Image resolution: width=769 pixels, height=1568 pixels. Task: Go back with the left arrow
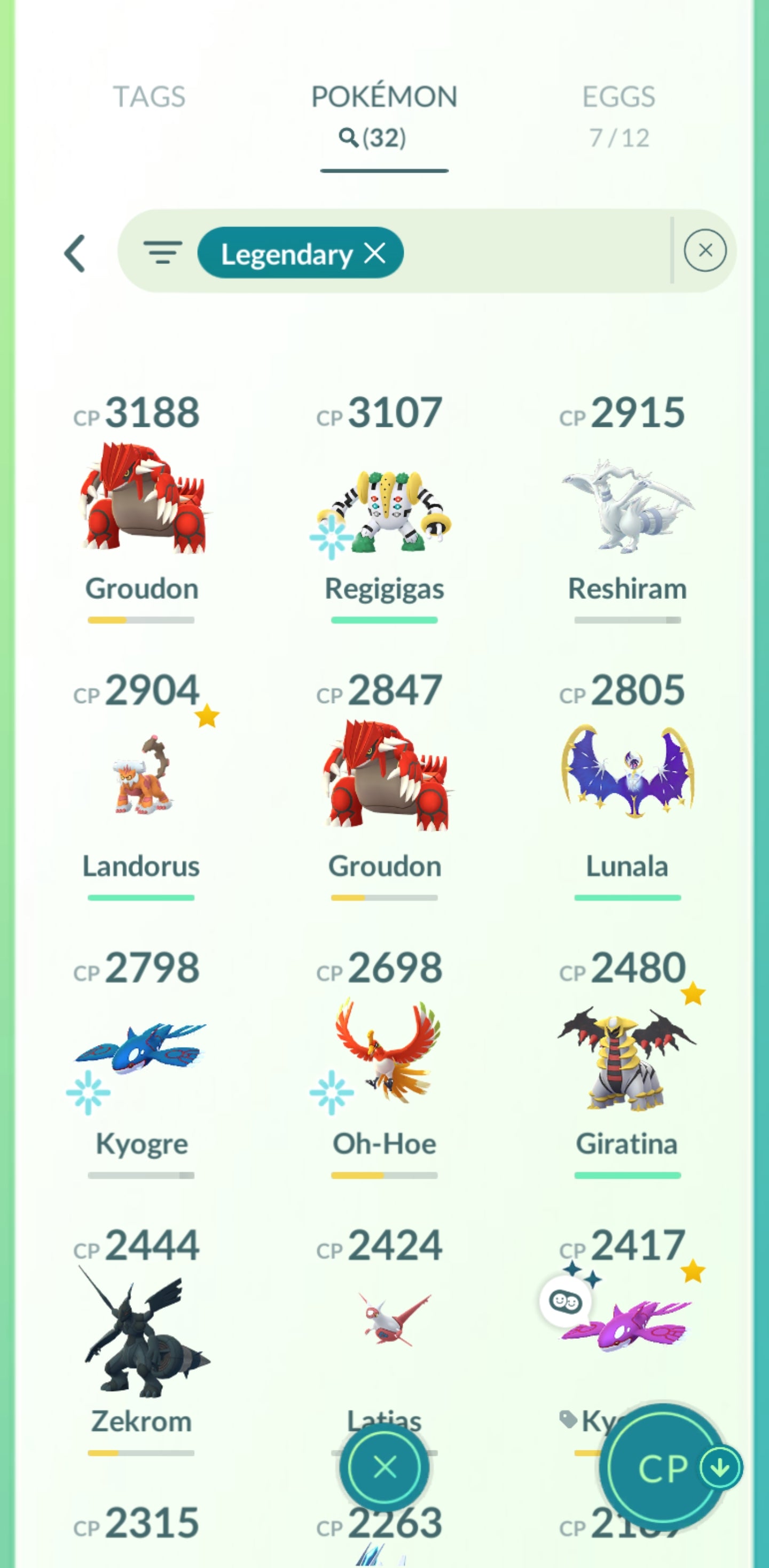point(75,253)
